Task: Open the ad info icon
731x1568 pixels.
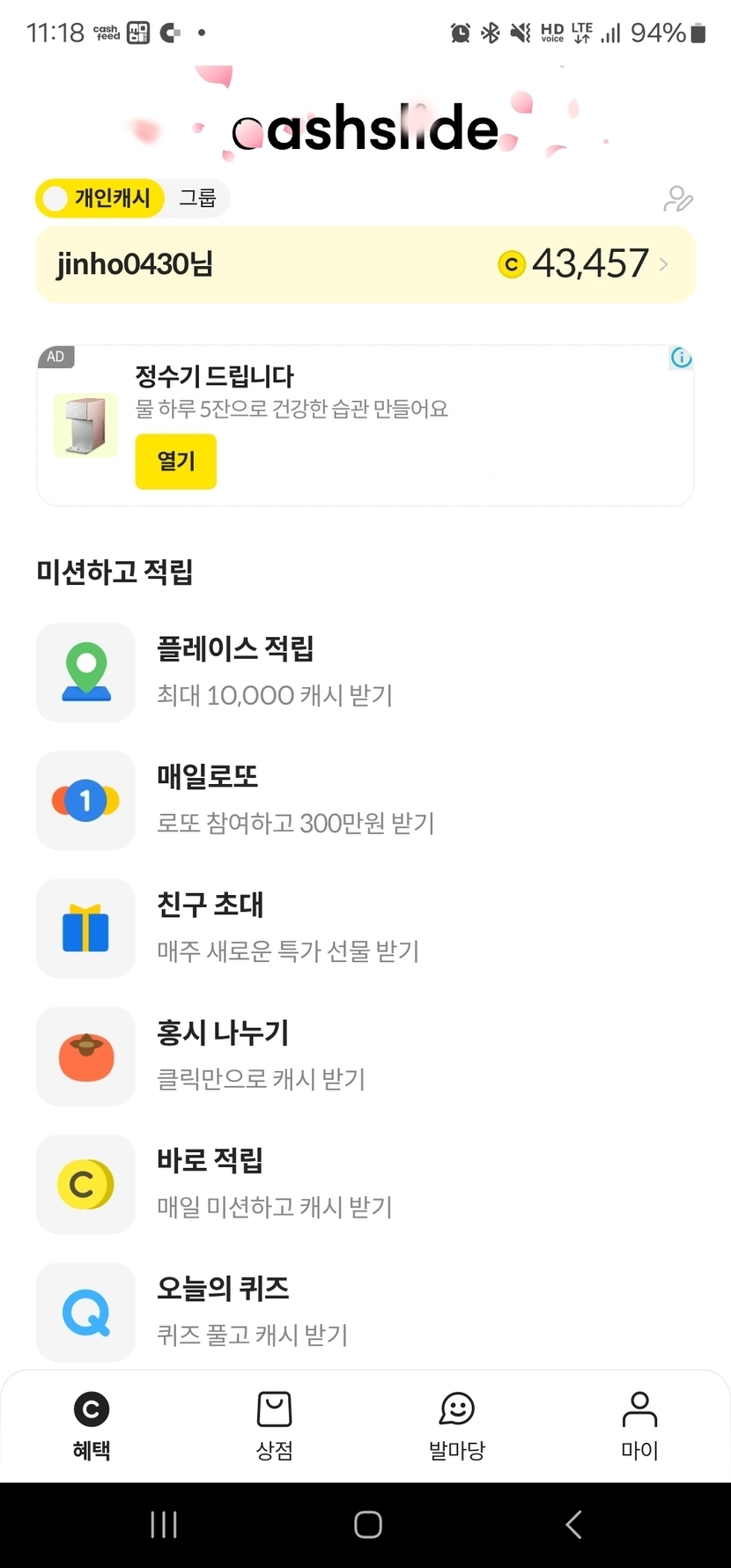Action: point(681,358)
